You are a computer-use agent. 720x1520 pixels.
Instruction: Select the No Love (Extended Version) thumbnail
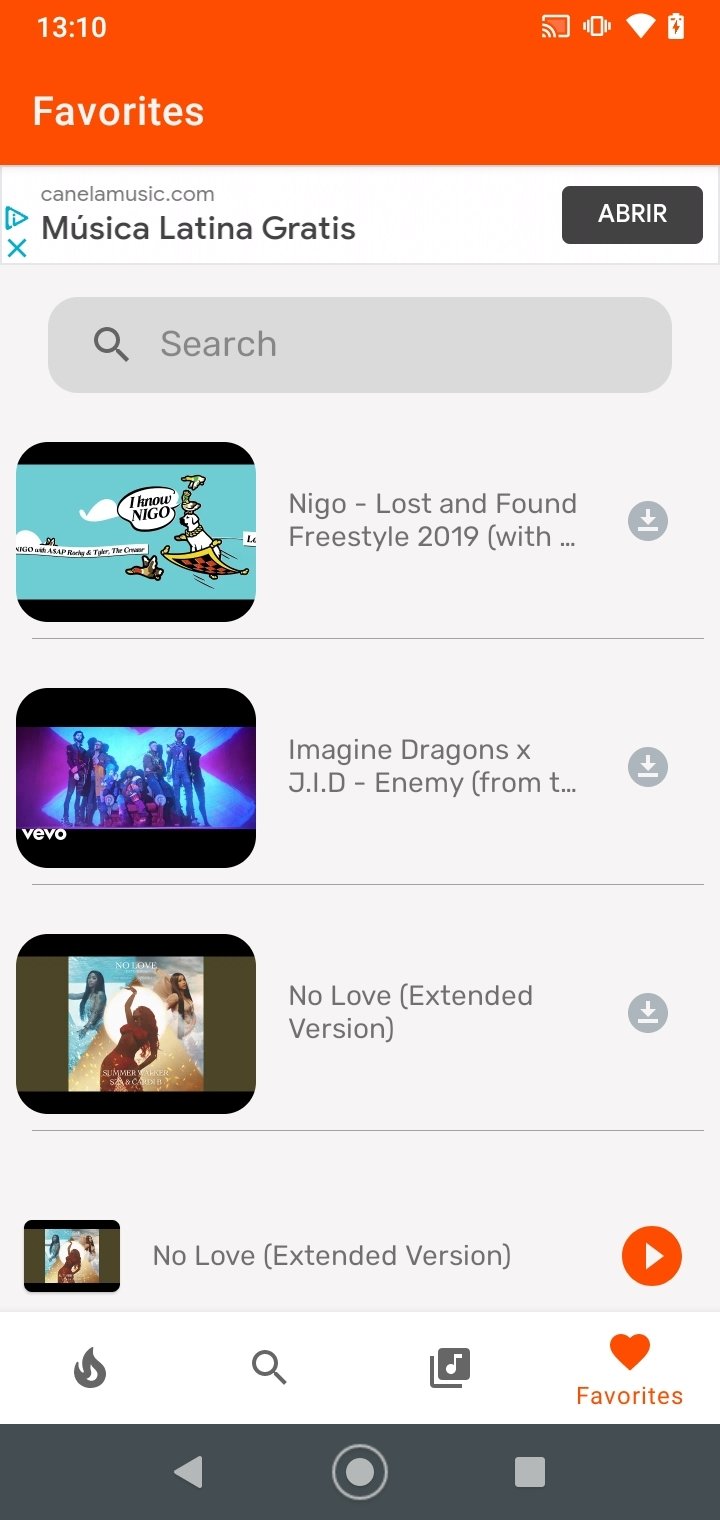click(136, 1024)
